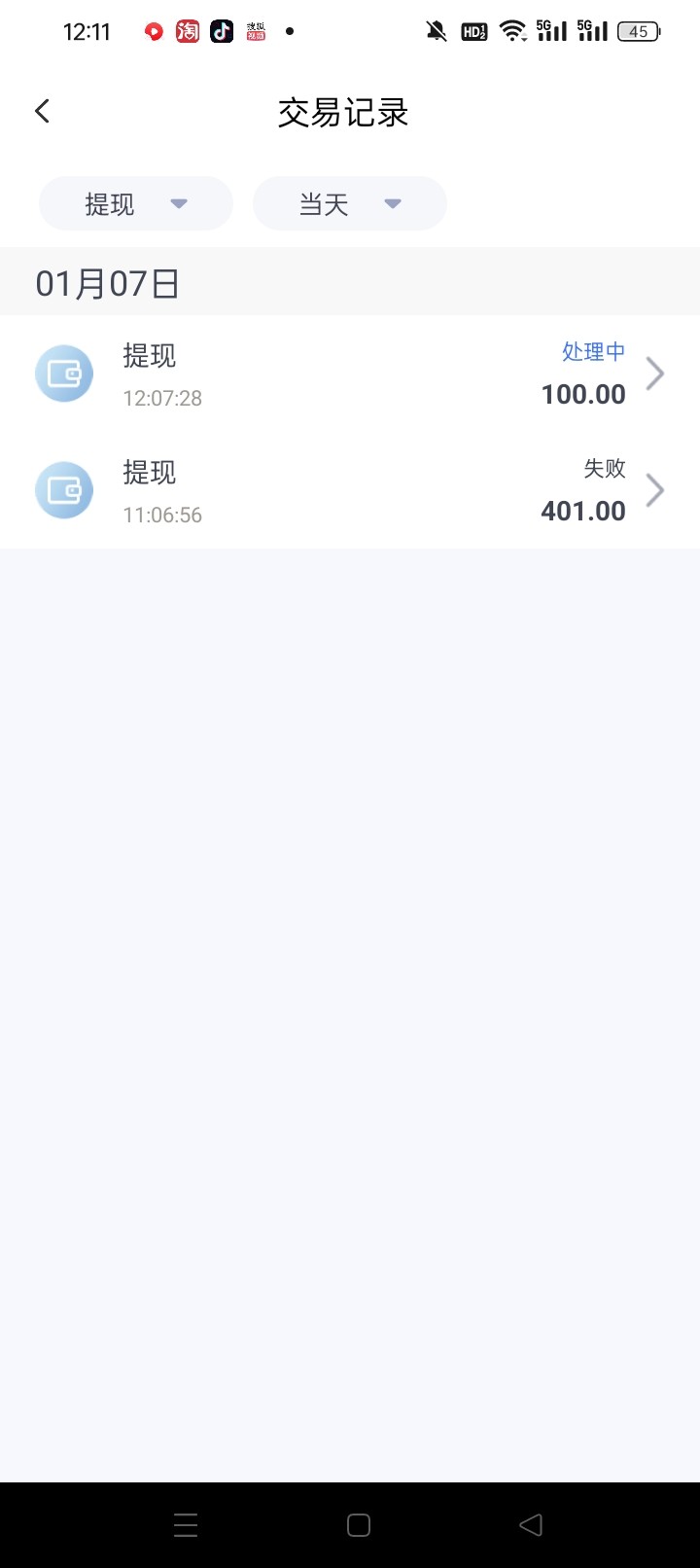Tap the wallet icon beside the 12:07:28 提现 entry

[64, 373]
